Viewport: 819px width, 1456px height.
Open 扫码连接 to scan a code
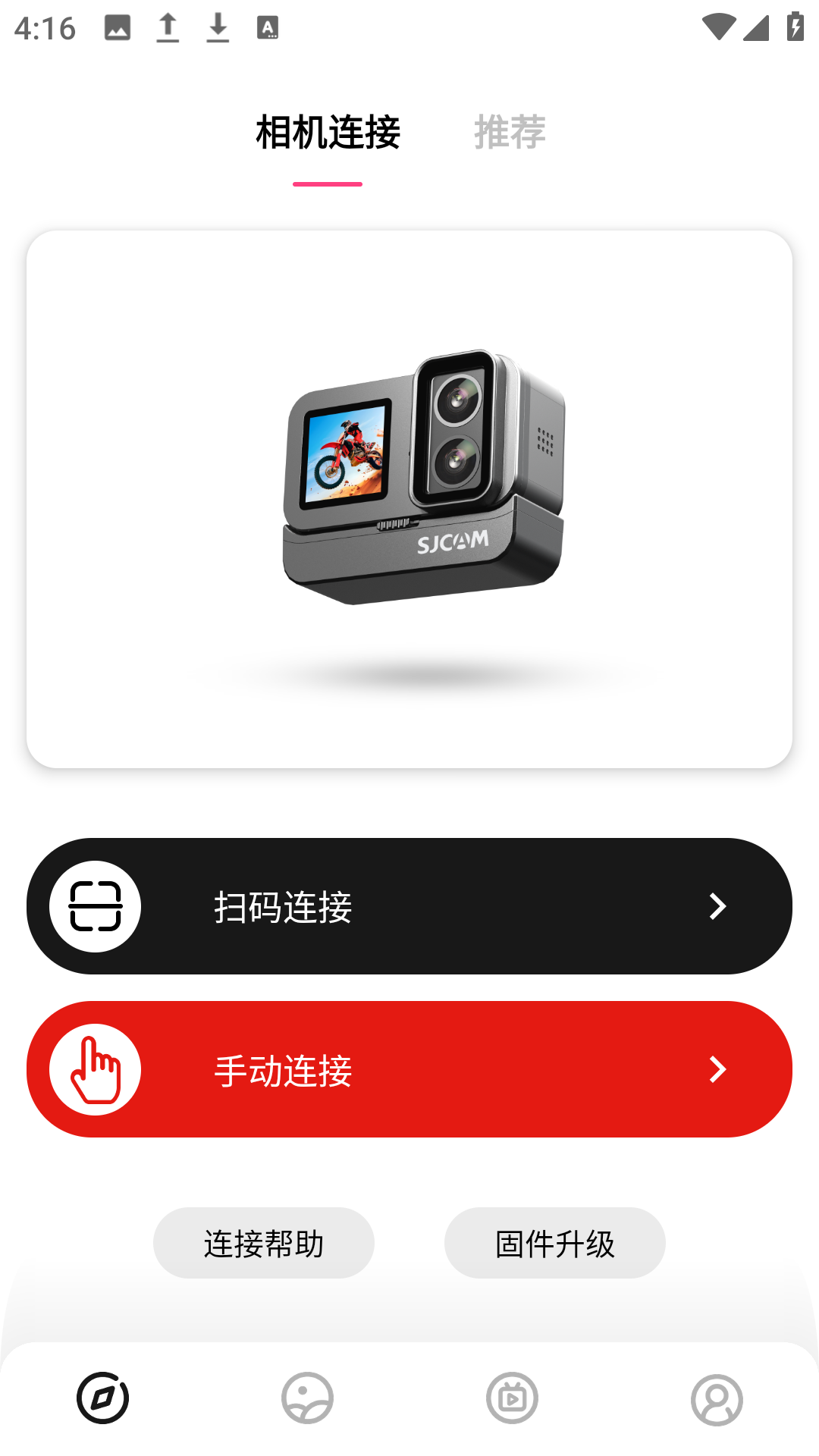pyautogui.click(x=409, y=906)
